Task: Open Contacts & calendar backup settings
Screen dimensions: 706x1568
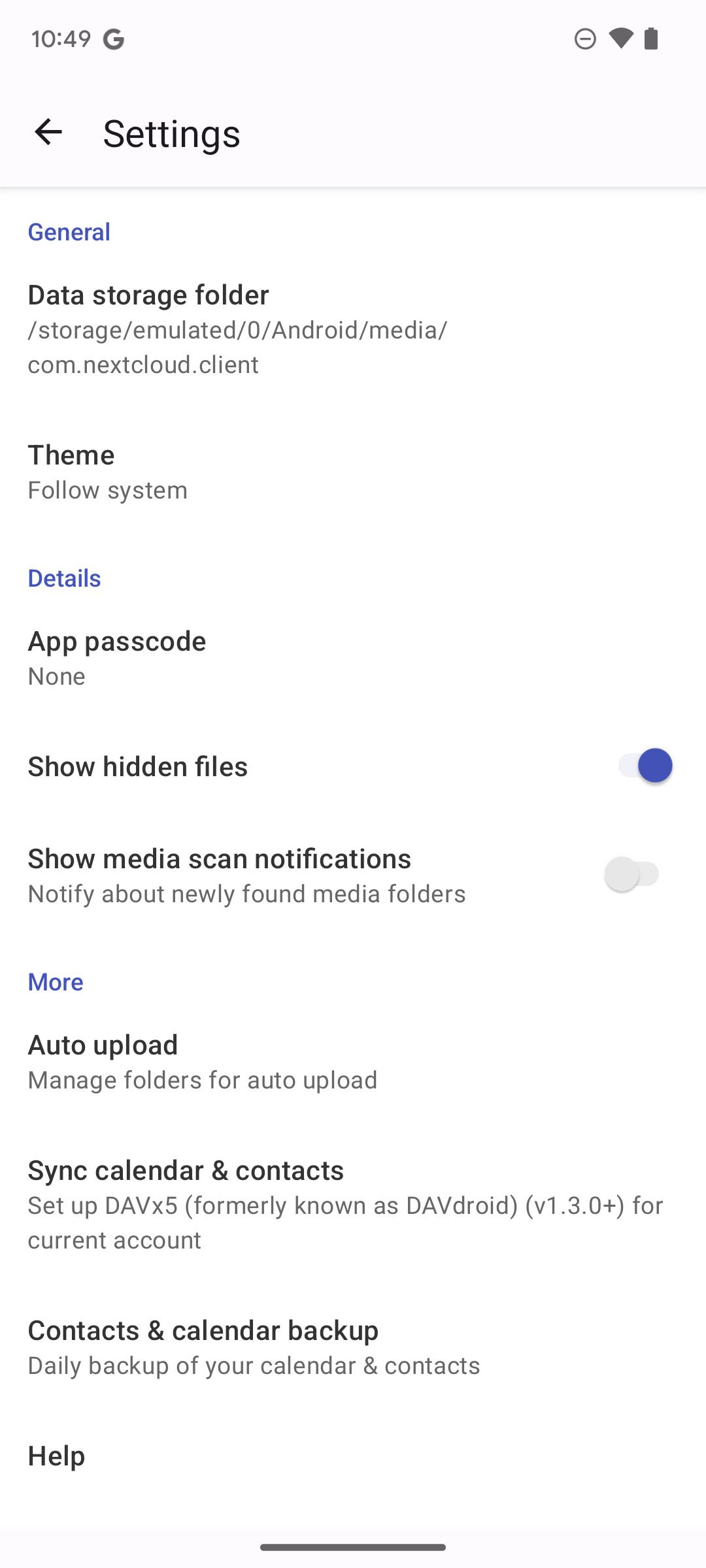Action: (353, 1346)
